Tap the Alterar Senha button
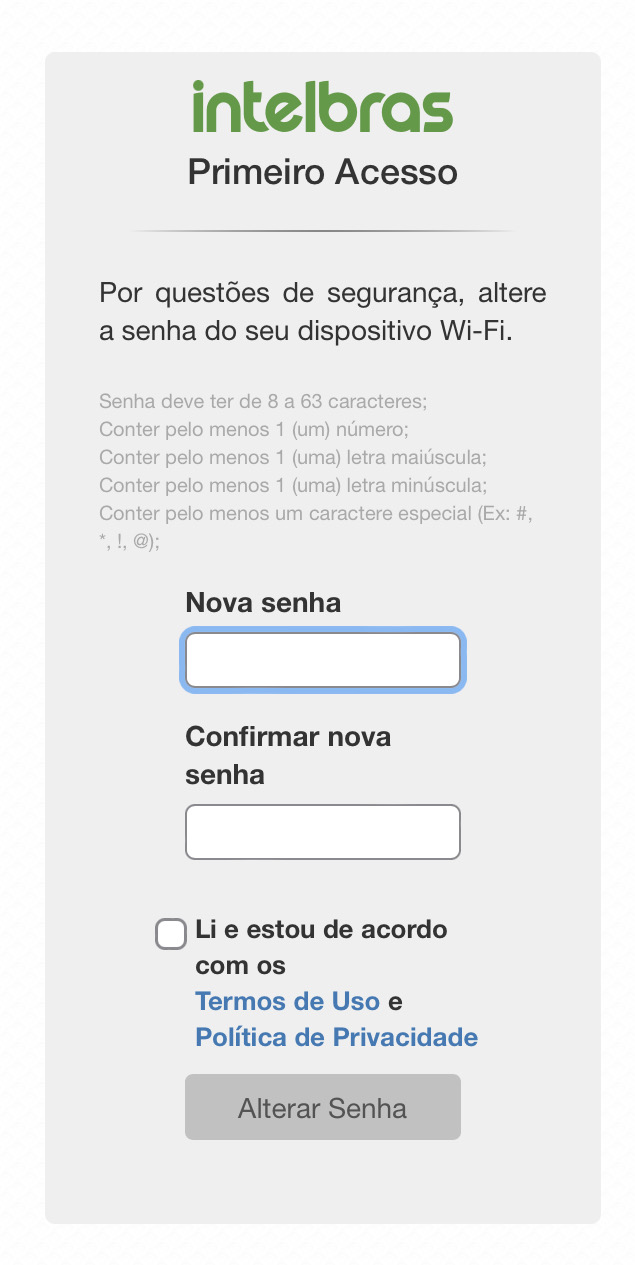Viewport: 635px width, 1265px height. 323,1107
